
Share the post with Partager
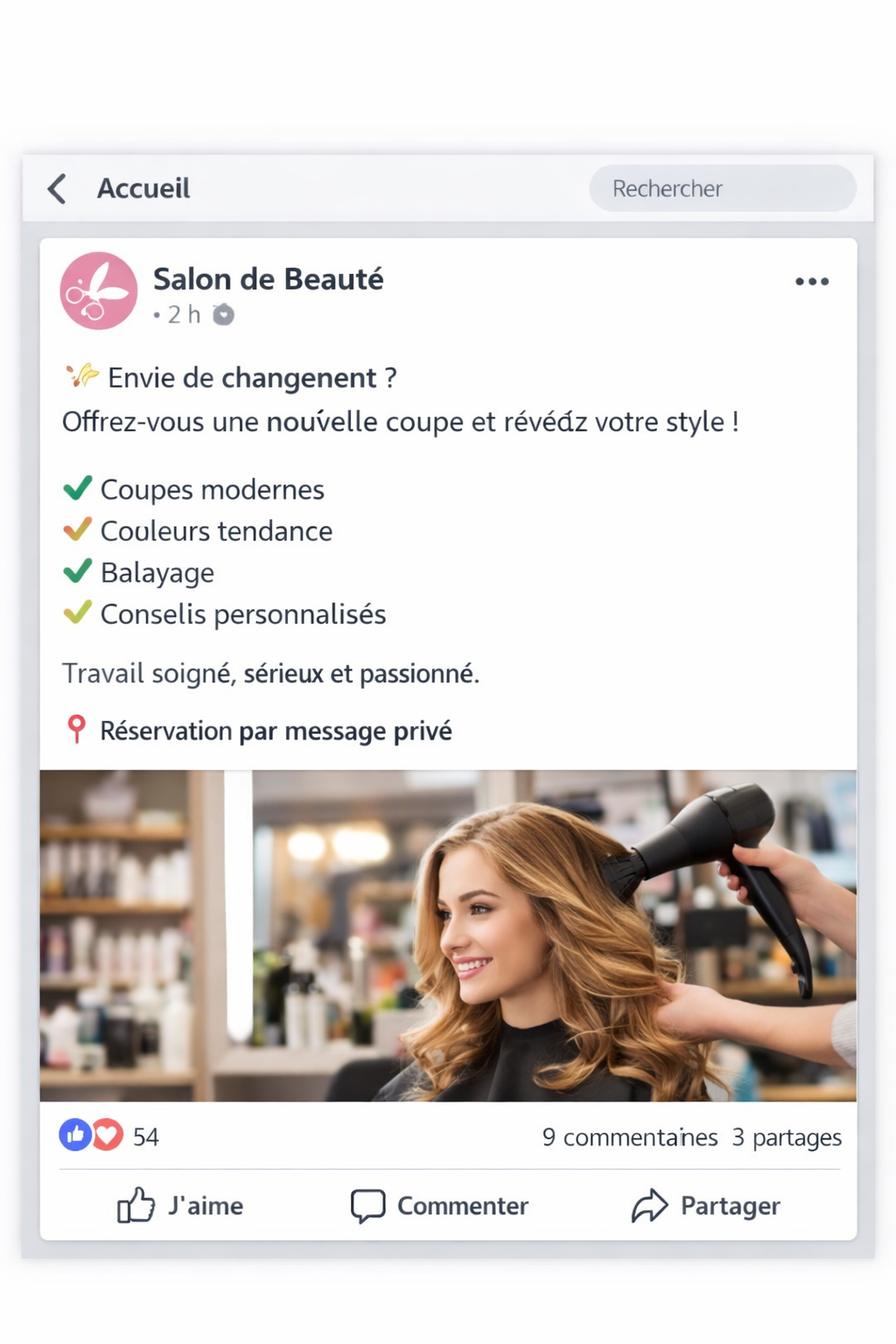[x=705, y=1205]
